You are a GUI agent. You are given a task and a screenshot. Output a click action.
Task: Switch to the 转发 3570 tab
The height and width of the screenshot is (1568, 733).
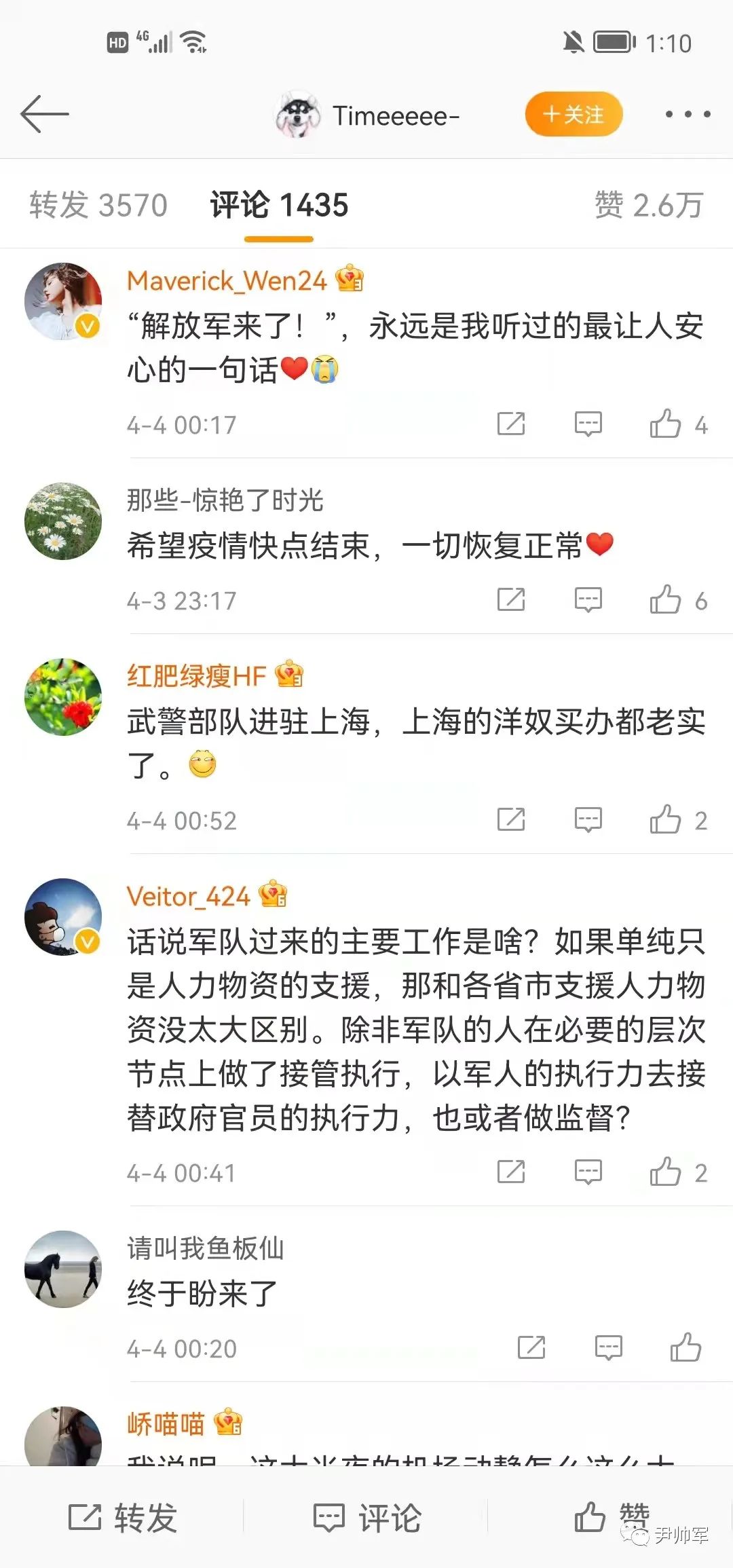98,205
